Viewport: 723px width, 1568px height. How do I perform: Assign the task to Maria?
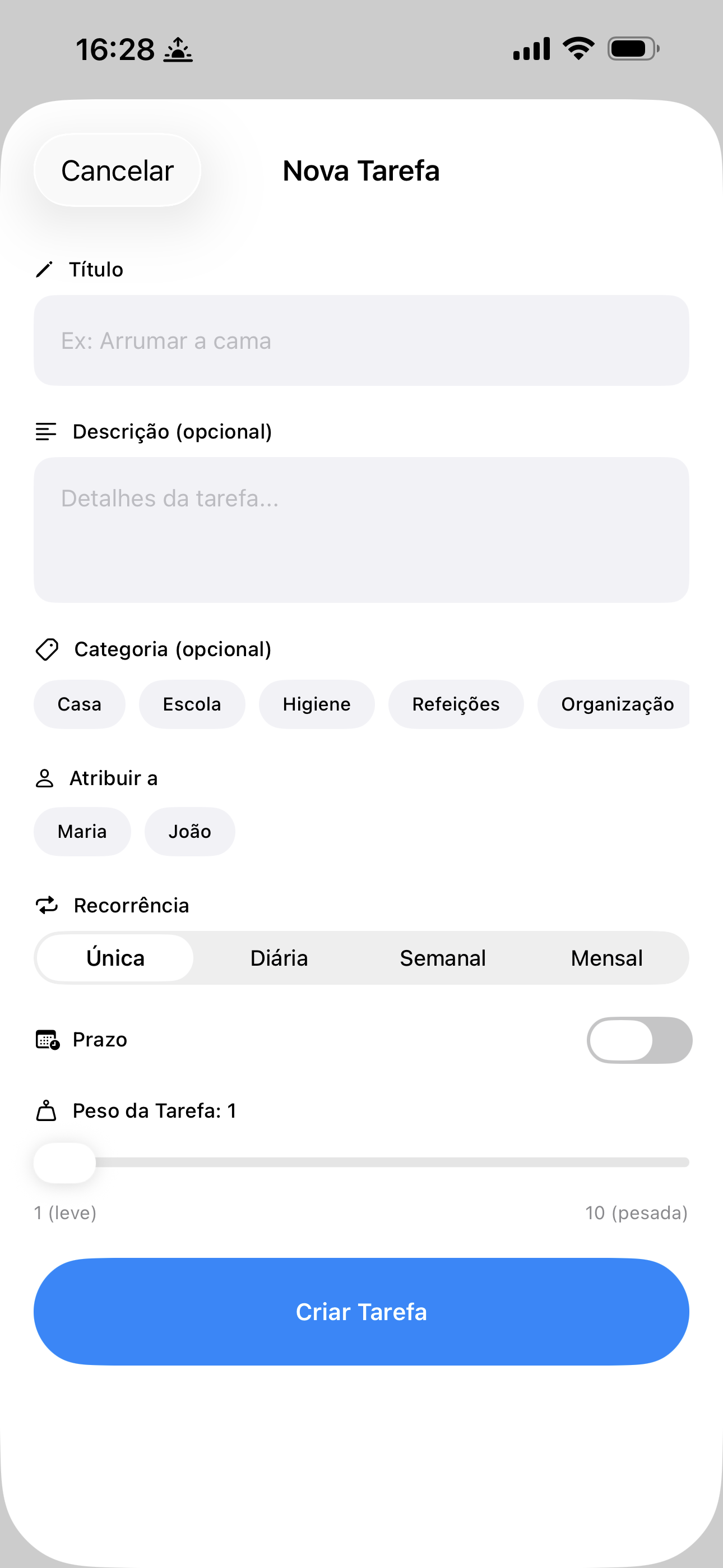coord(82,831)
